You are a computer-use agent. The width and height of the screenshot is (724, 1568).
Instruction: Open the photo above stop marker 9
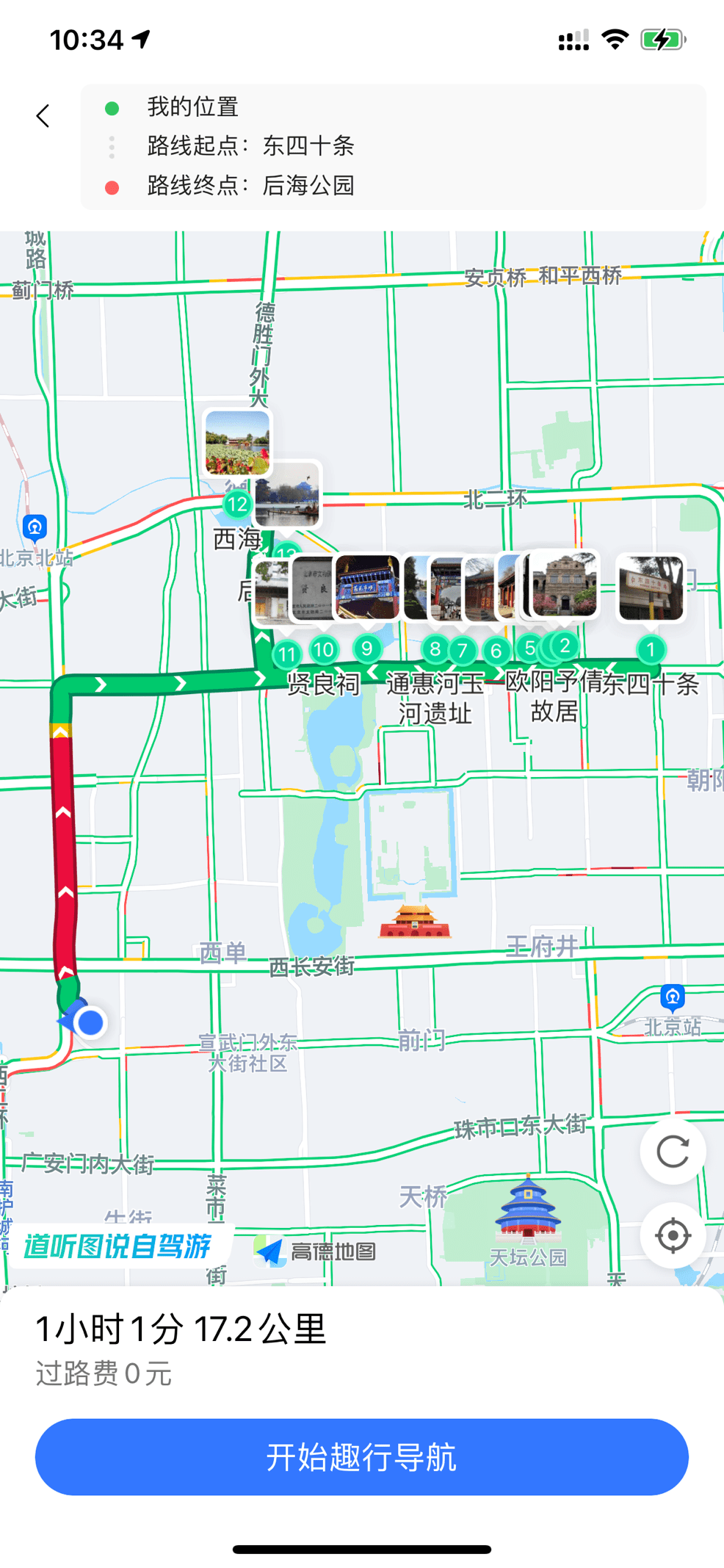(x=367, y=588)
